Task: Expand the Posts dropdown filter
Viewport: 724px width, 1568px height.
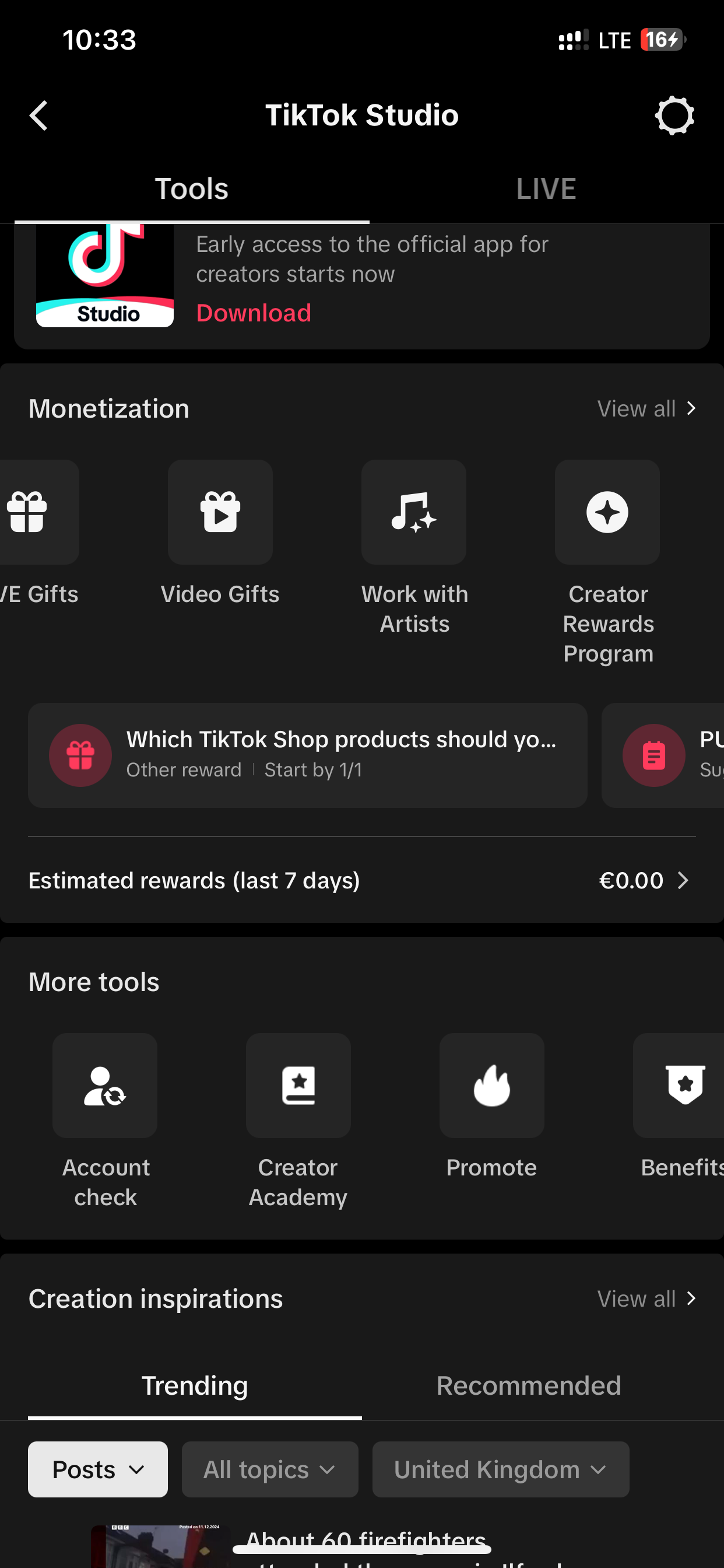Action: [x=98, y=1469]
